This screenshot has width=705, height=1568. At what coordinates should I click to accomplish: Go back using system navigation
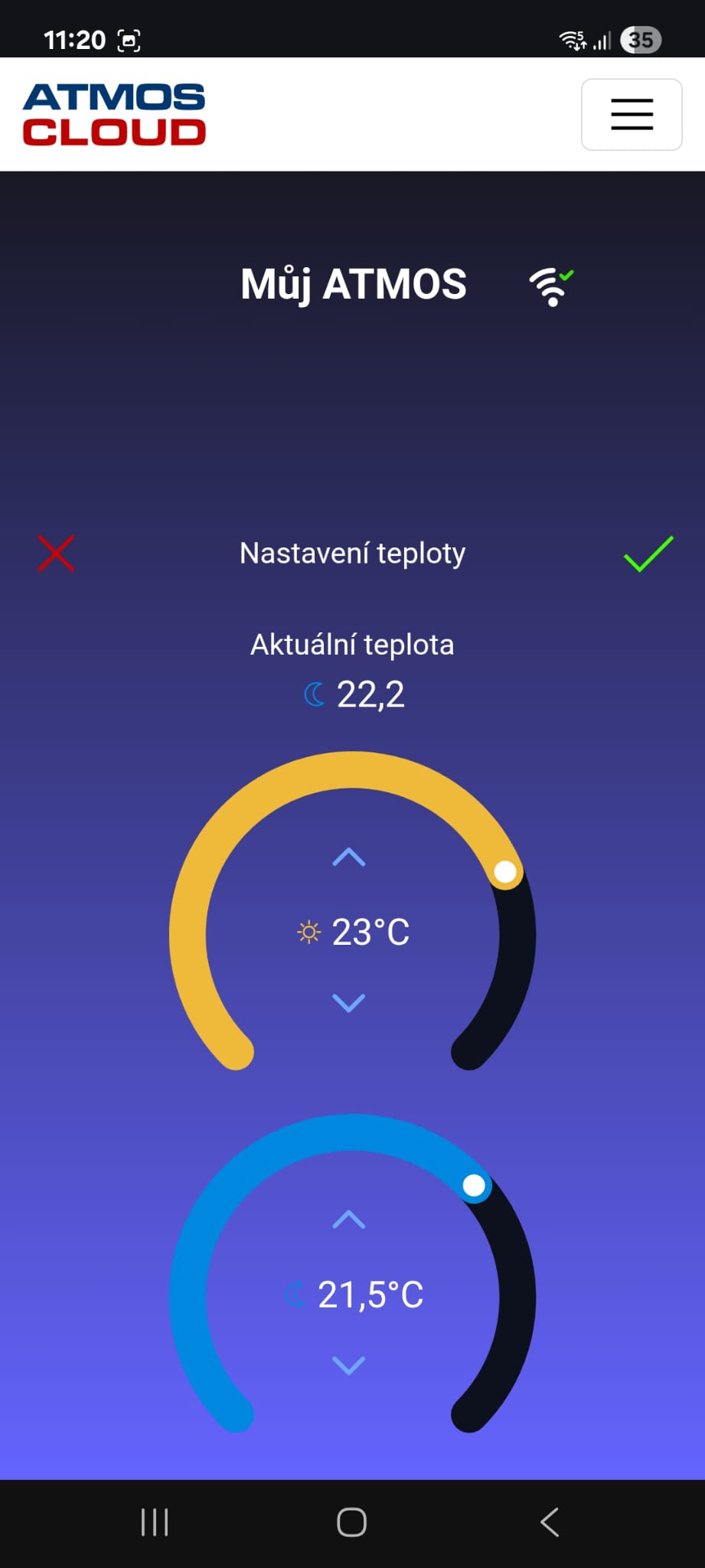(550, 1522)
